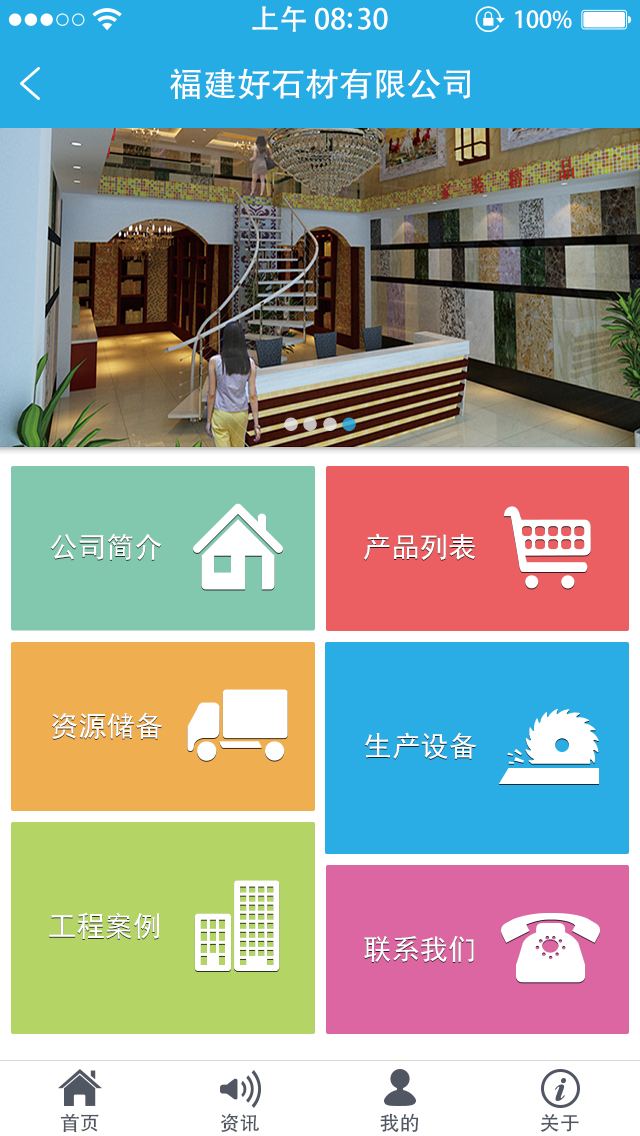Switch to the 首页 tab
The height and width of the screenshot is (1136, 640).
[80, 1100]
